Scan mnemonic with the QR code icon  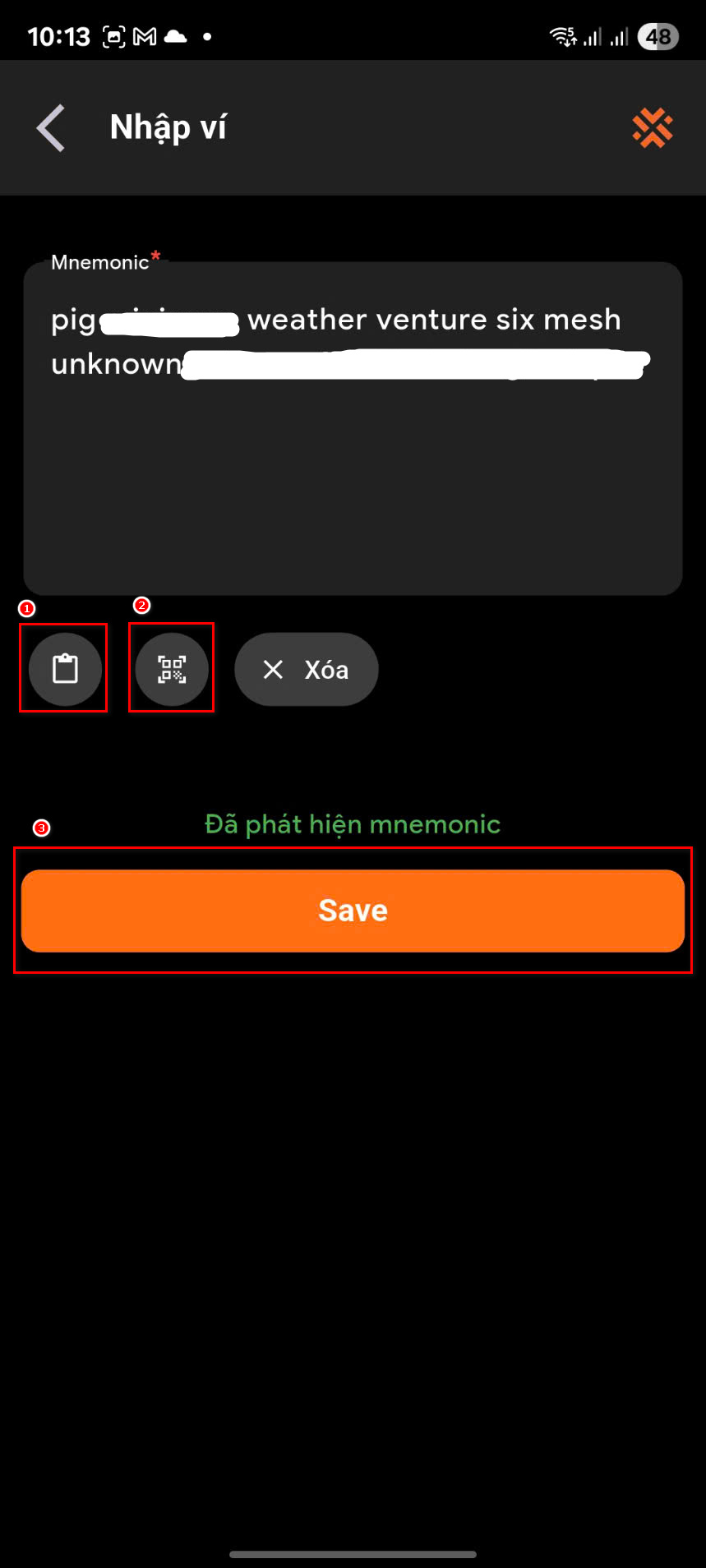click(172, 669)
